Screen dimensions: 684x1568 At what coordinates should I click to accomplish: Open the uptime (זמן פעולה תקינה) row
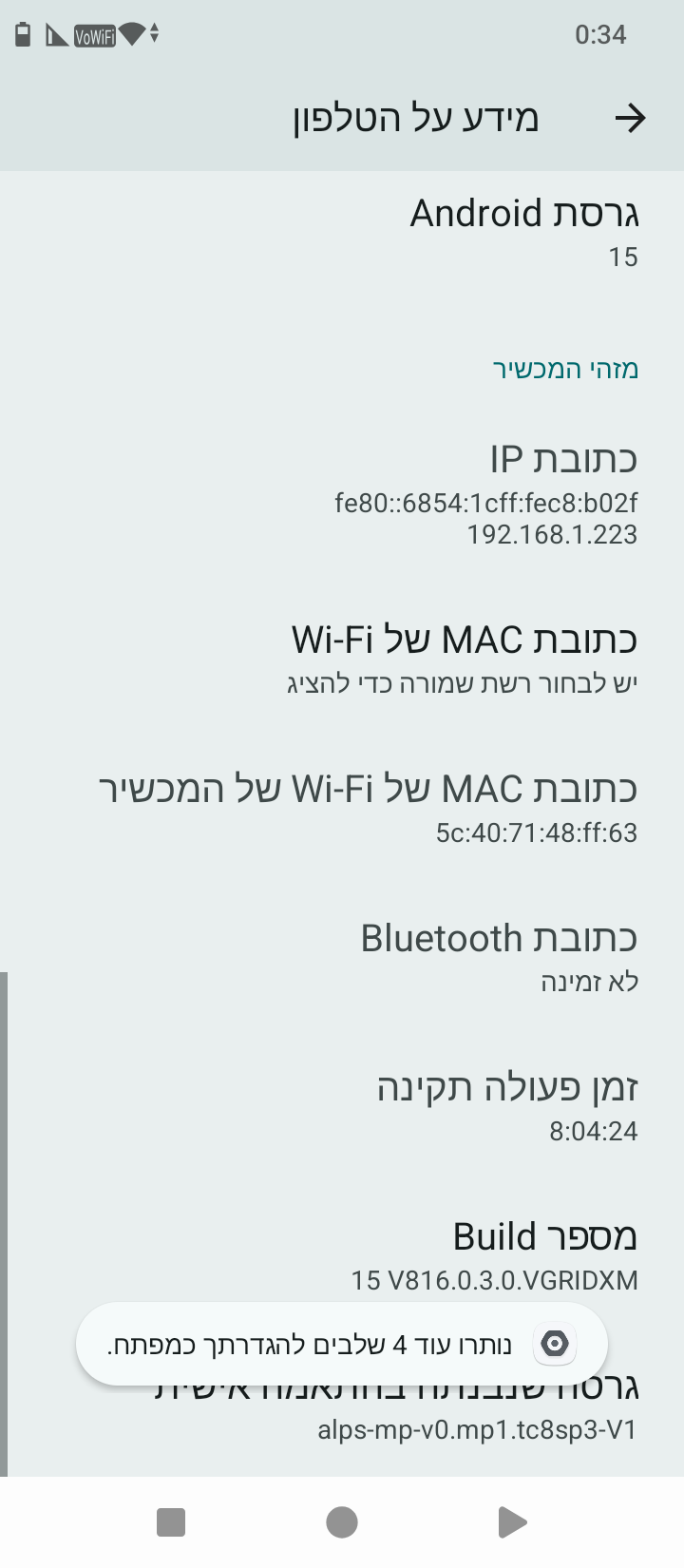342,1107
